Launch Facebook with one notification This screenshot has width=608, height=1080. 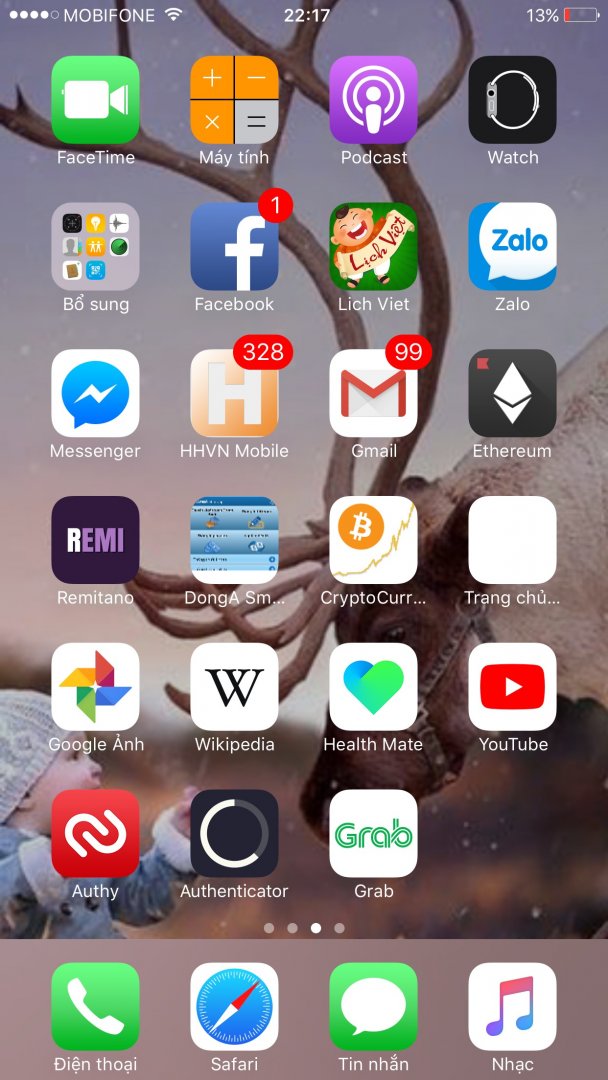234,247
